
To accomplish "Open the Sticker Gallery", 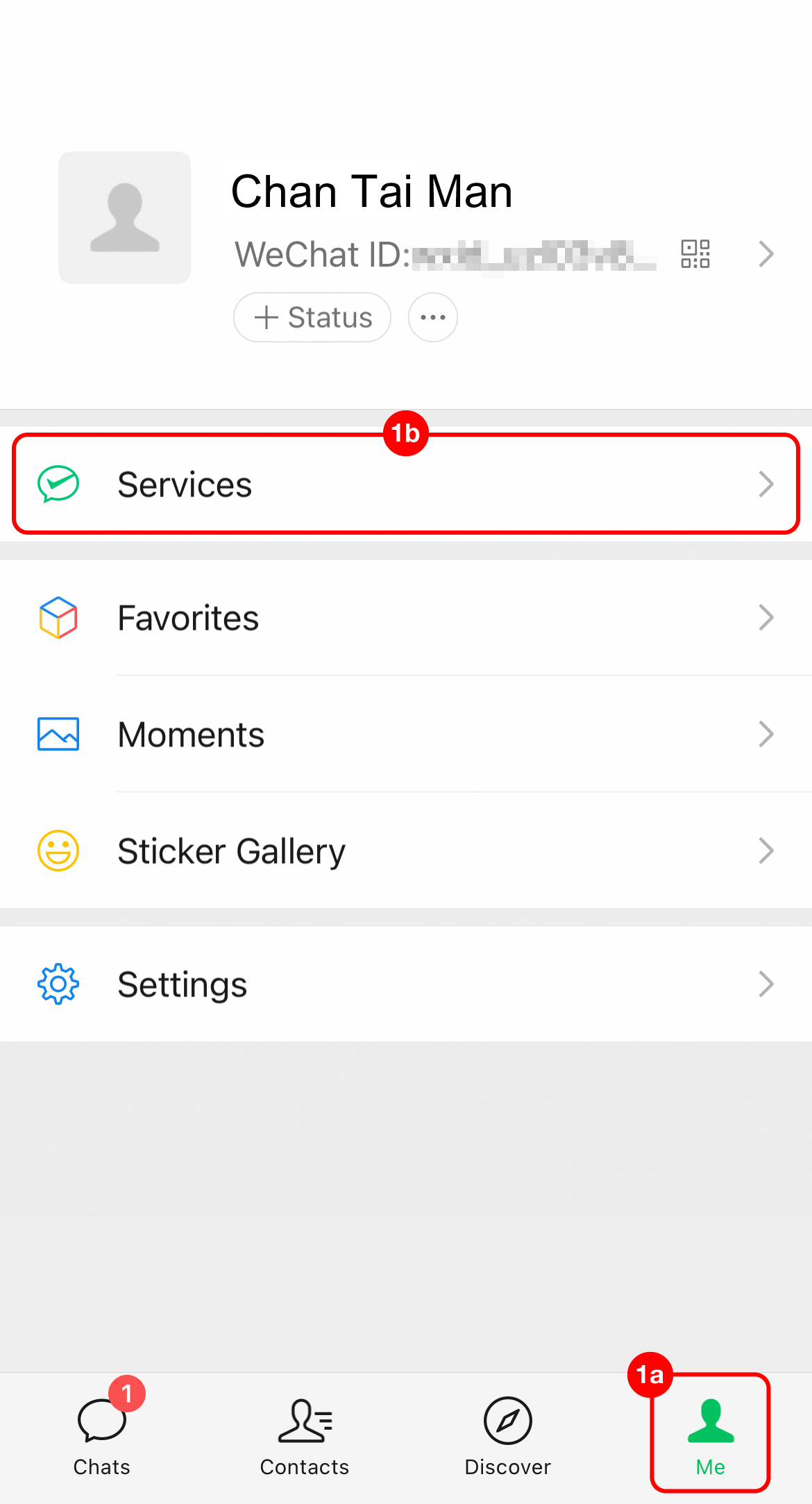I will (x=406, y=851).
